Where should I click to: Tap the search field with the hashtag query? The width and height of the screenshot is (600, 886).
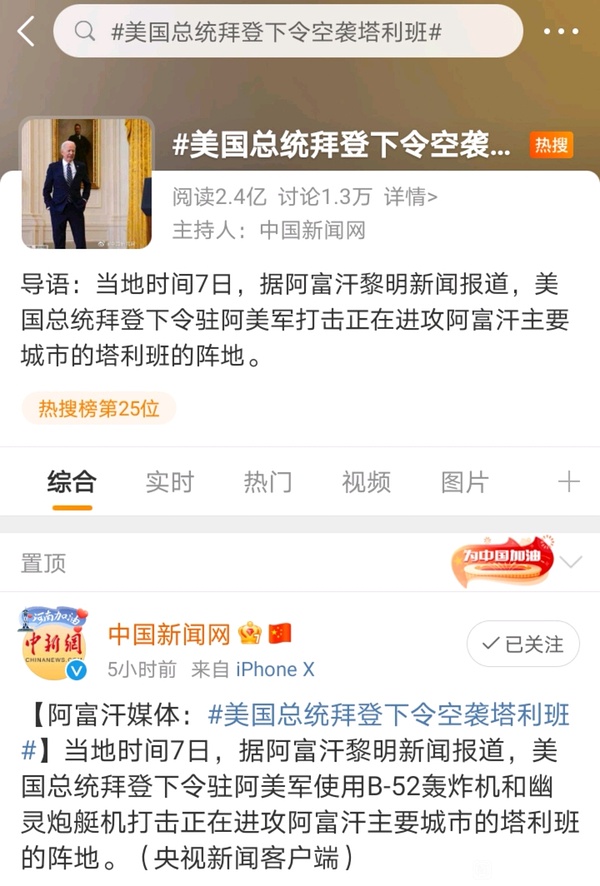[288, 32]
